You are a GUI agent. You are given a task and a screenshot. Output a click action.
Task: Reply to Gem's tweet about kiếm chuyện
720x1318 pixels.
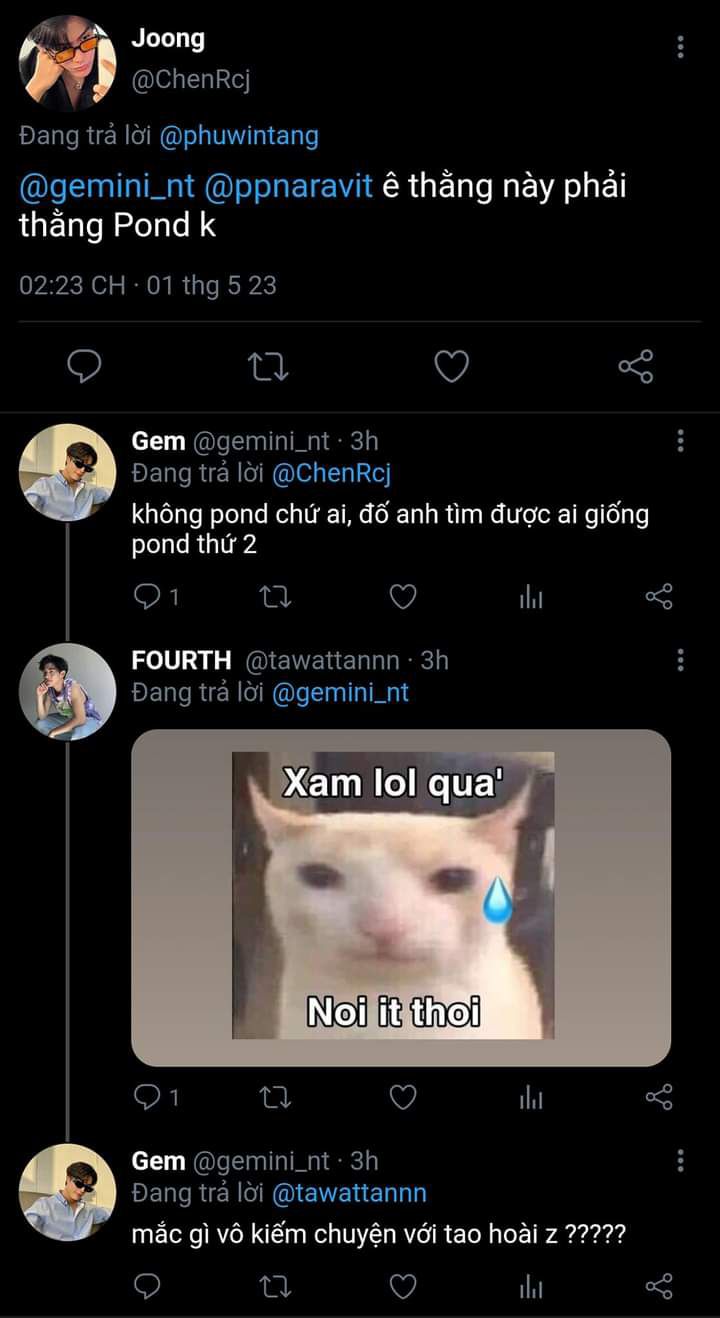tap(146, 1286)
